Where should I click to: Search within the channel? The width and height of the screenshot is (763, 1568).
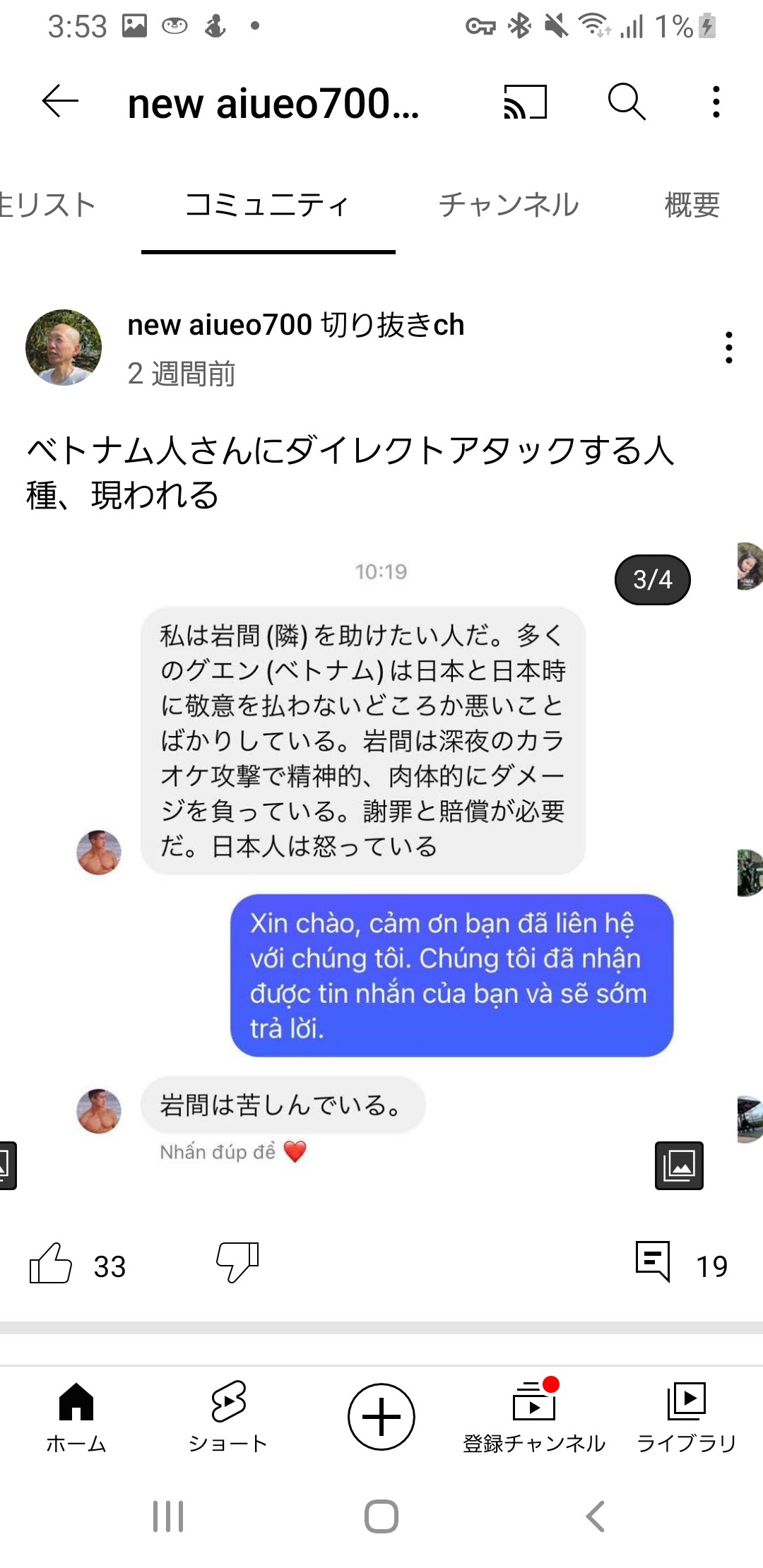pos(626,102)
